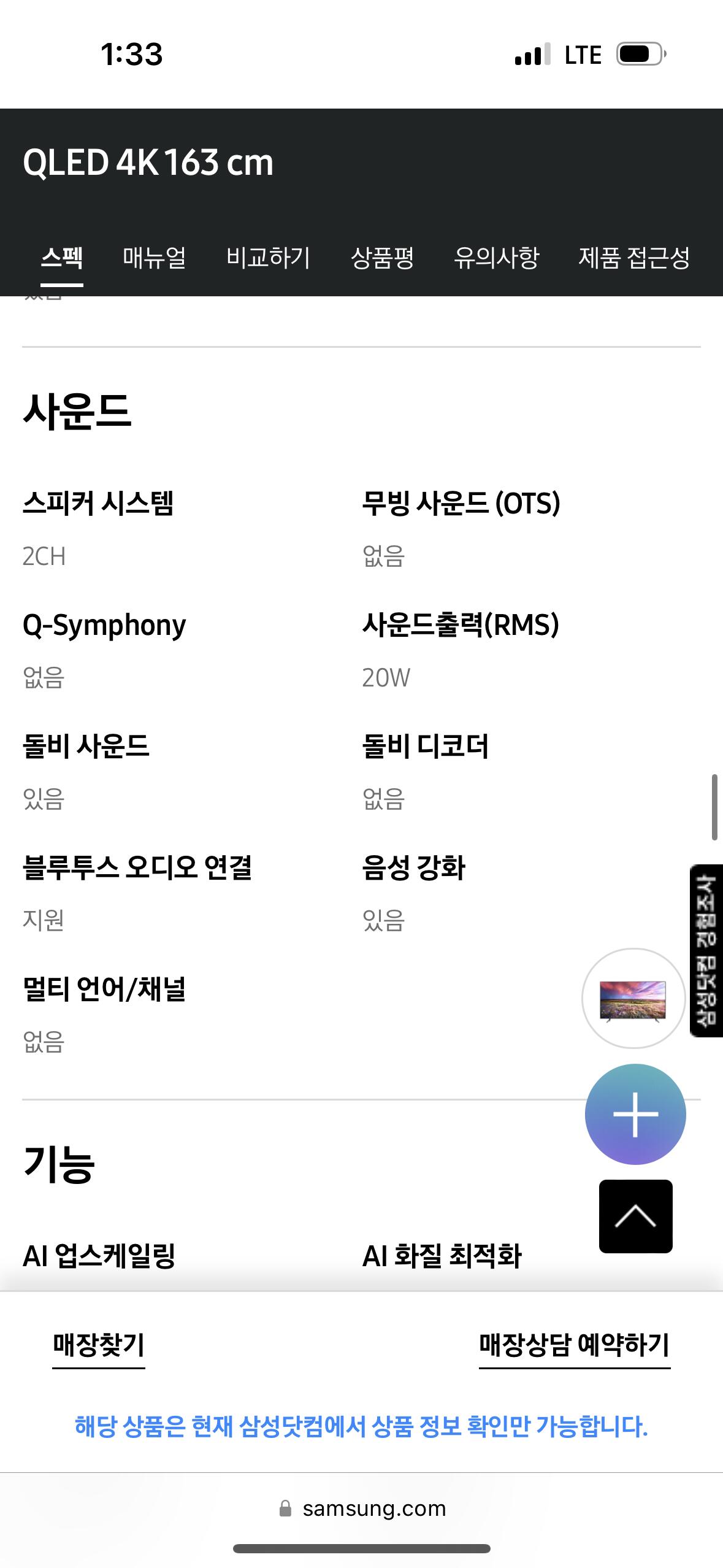
Task: Expand the floating plus button
Action: point(635,1114)
